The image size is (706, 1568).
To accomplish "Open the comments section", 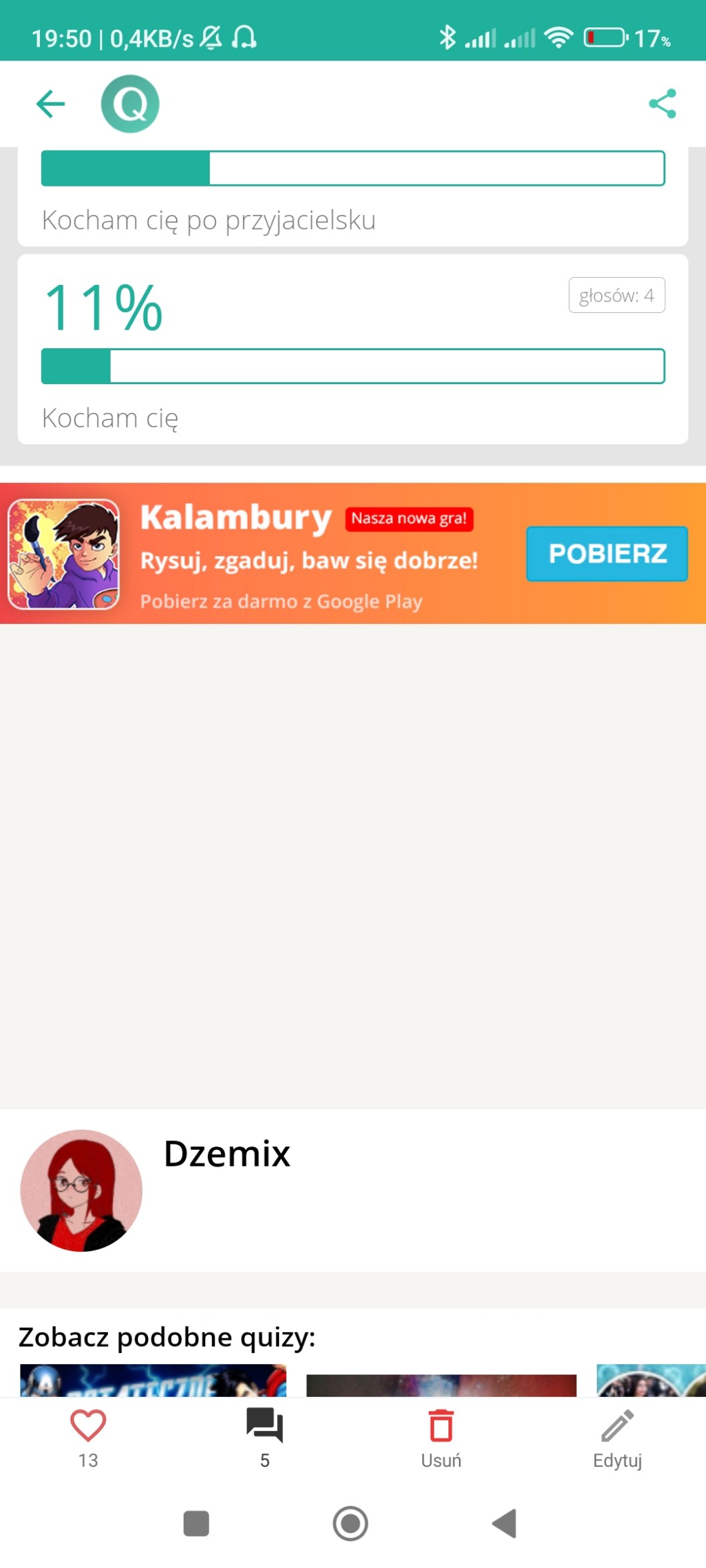I will point(264,1426).
